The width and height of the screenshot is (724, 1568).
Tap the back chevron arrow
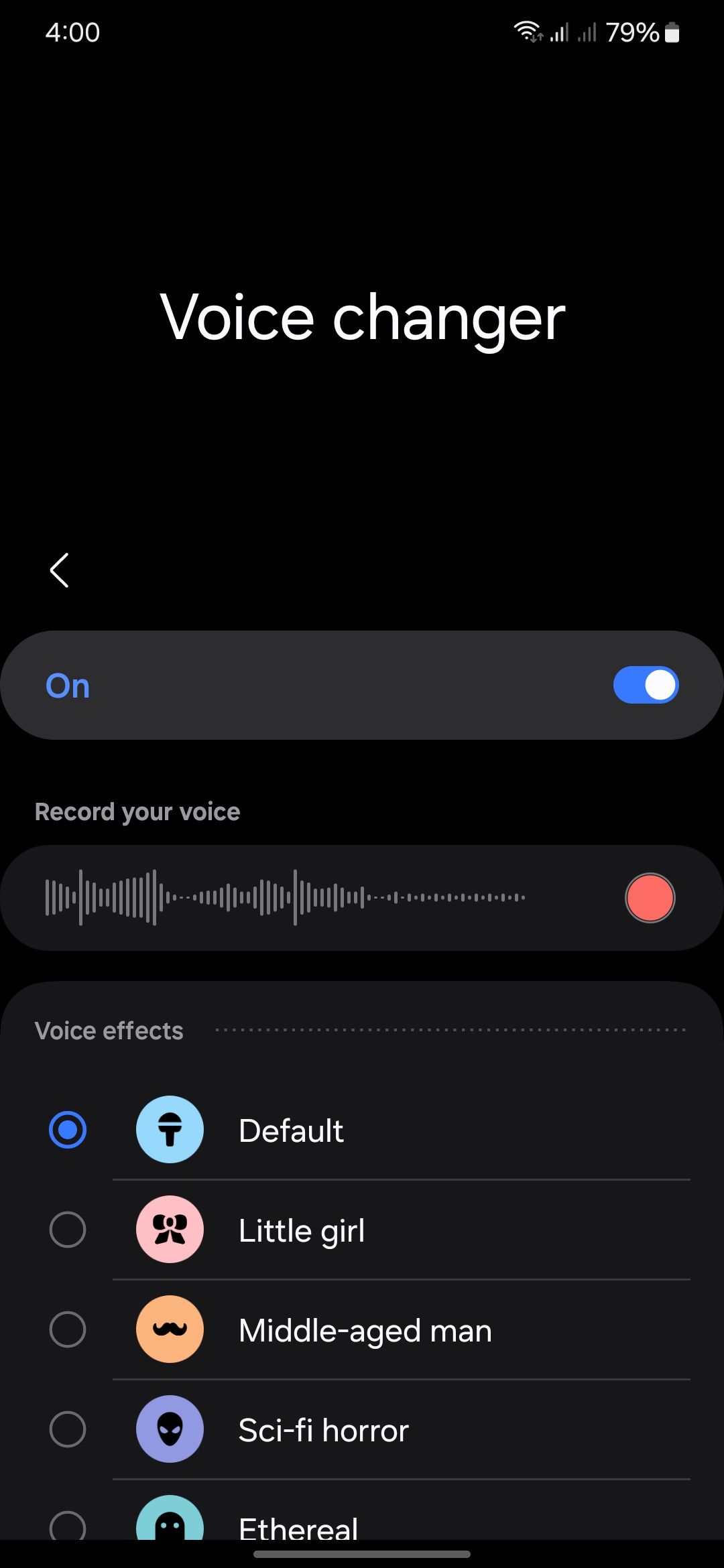tap(59, 571)
